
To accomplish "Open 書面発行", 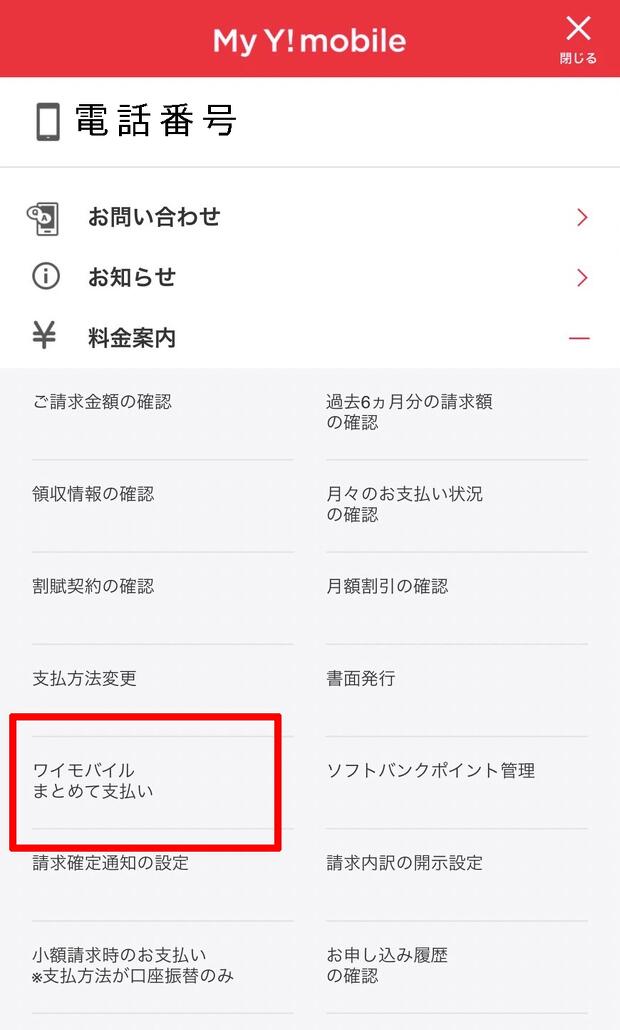I will (362, 678).
